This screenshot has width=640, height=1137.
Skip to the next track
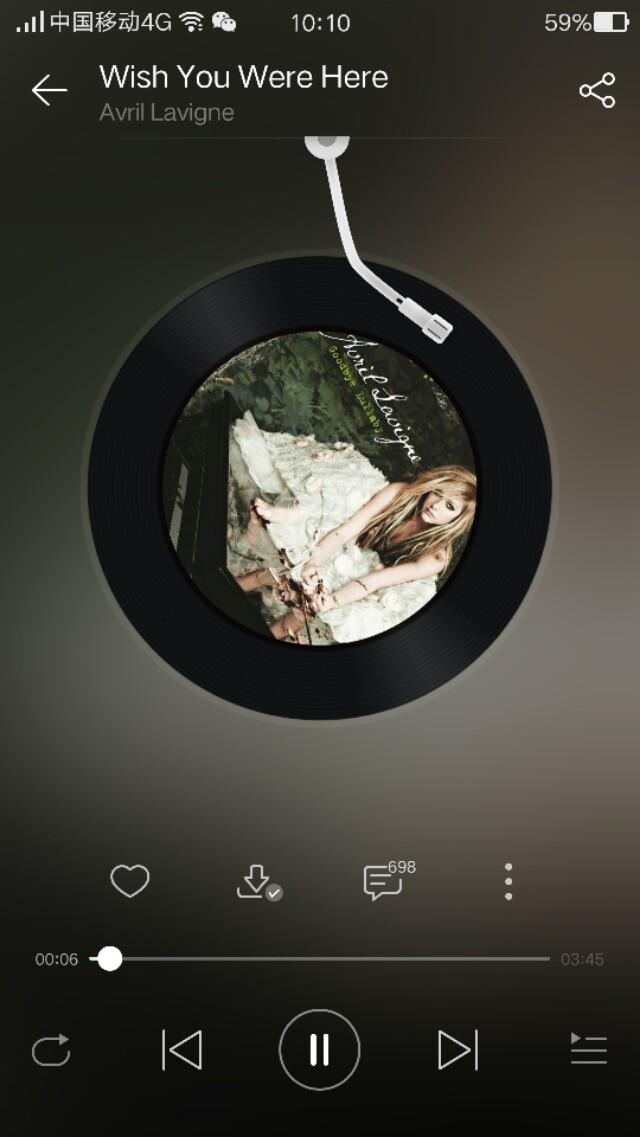point(457,1050)
